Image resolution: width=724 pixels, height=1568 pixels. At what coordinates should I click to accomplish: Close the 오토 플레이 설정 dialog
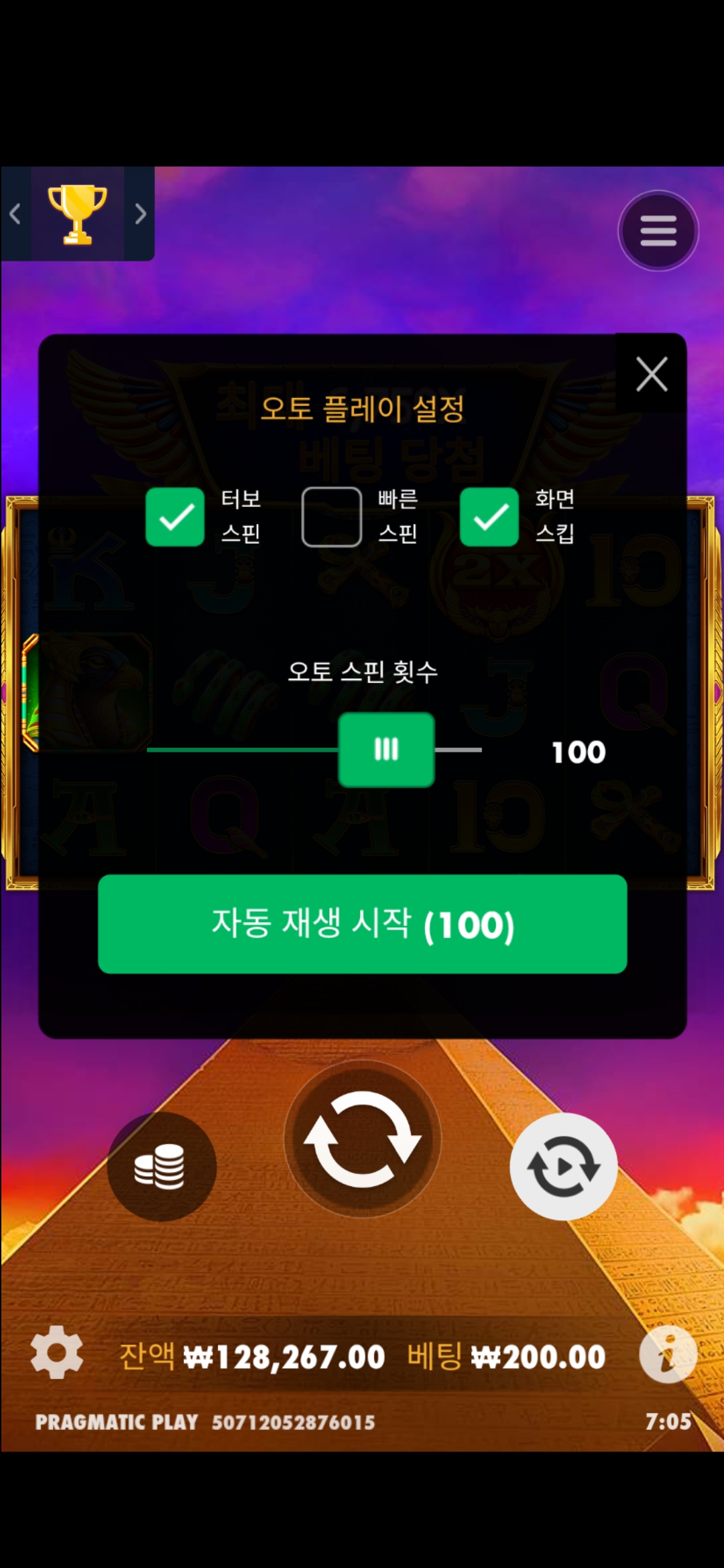pos(651,374)
